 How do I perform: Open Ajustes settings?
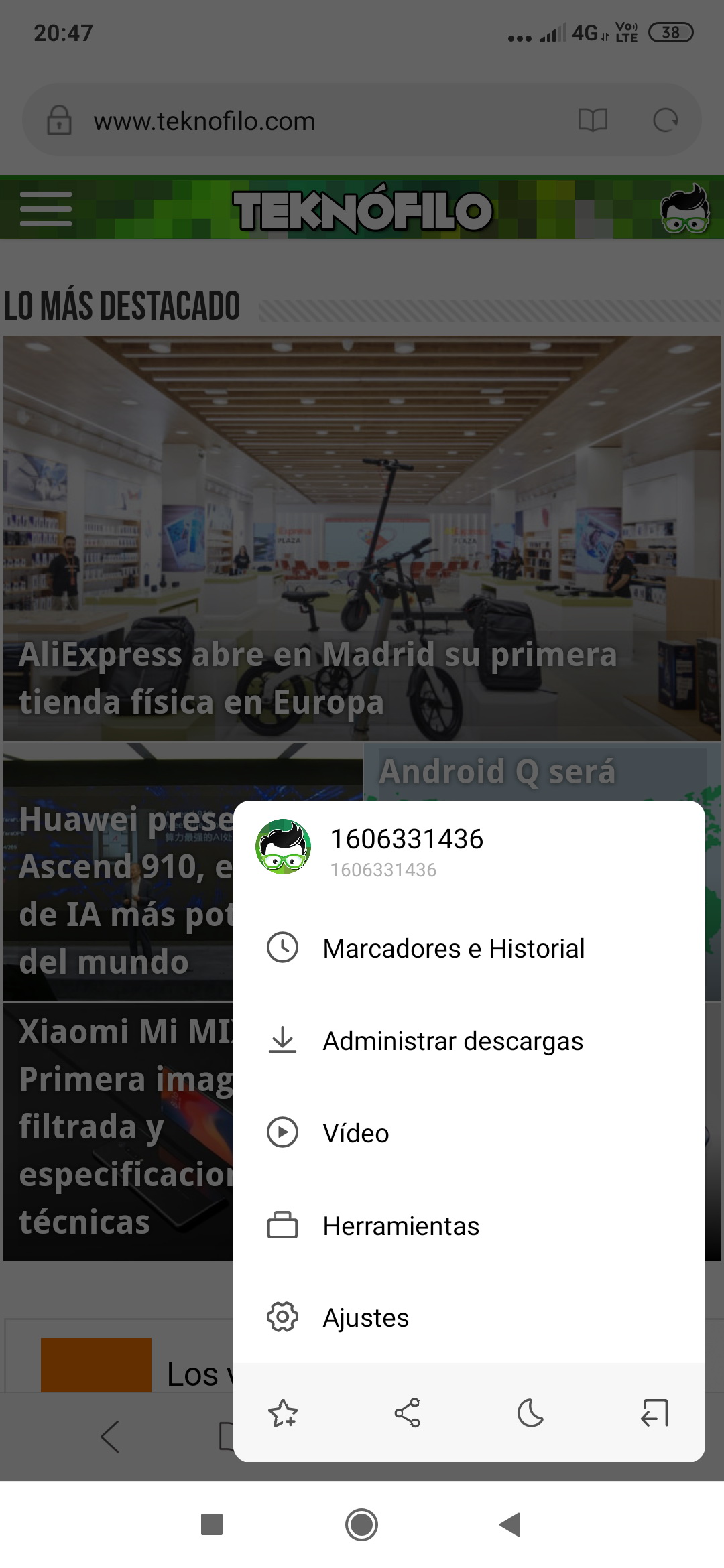point(469,1317)
